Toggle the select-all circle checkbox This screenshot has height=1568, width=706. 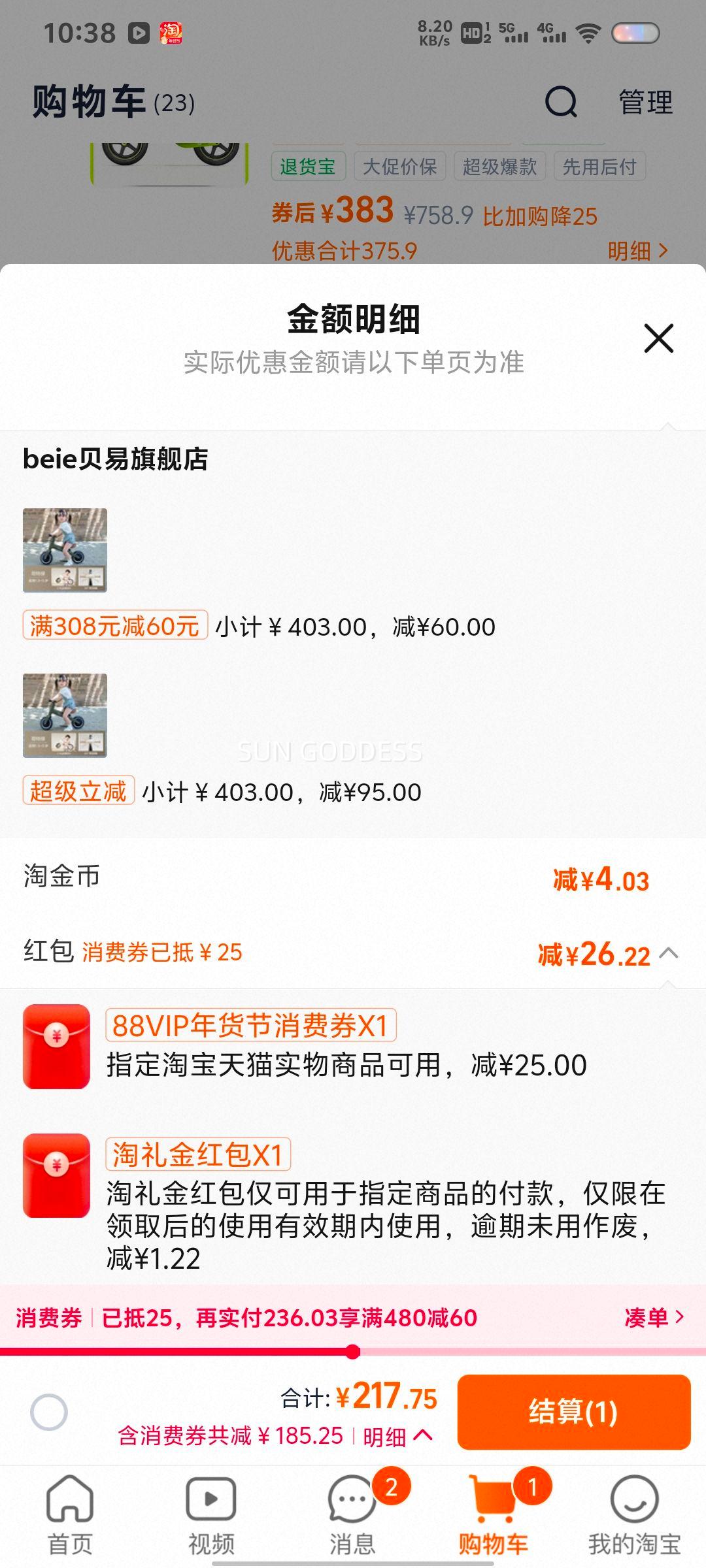pyautogui.click(x=49, y=1412)
